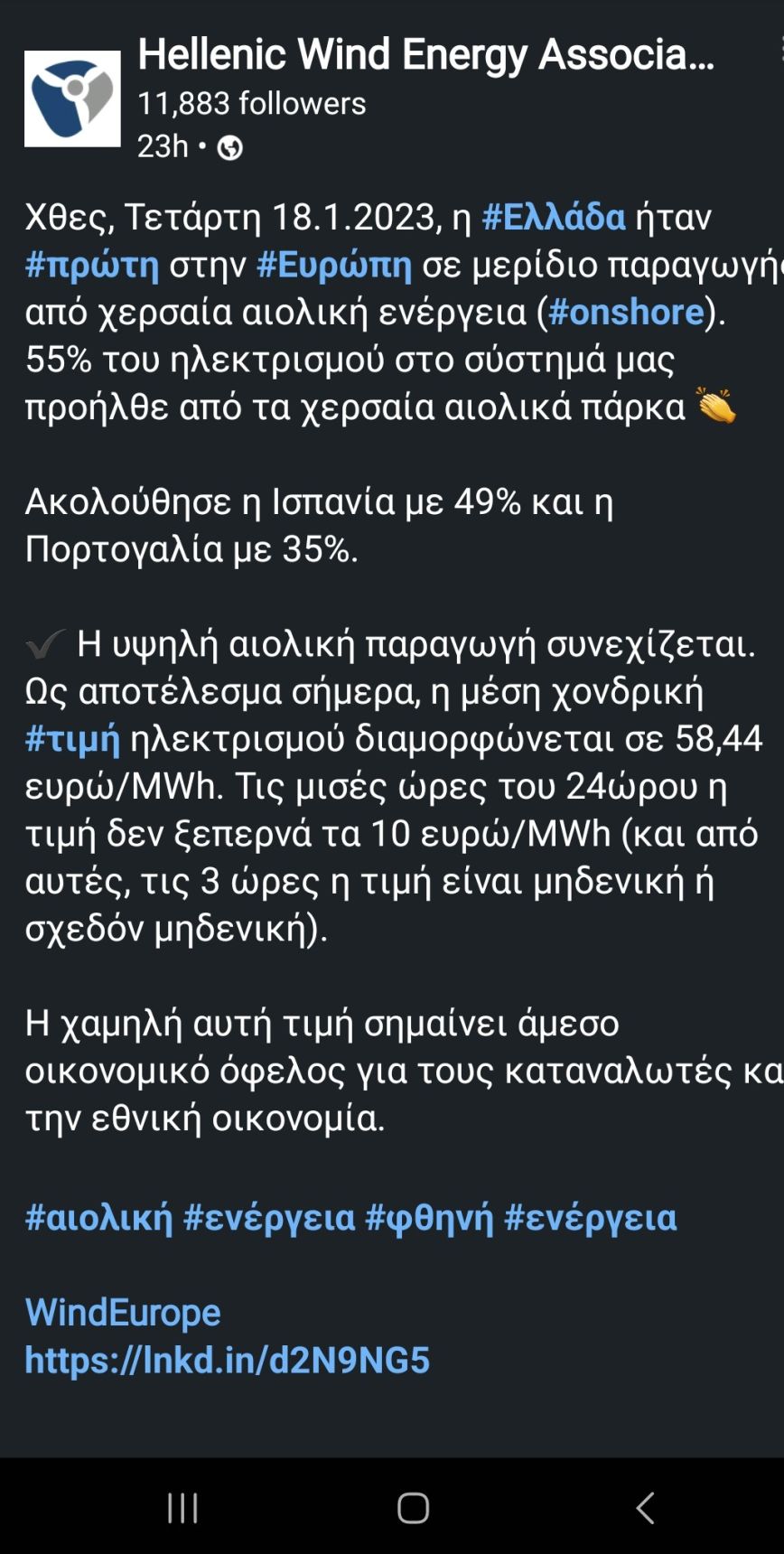Open the #φθηνή hashtag
This screenshot has width=784, height=1554.
429,1217
